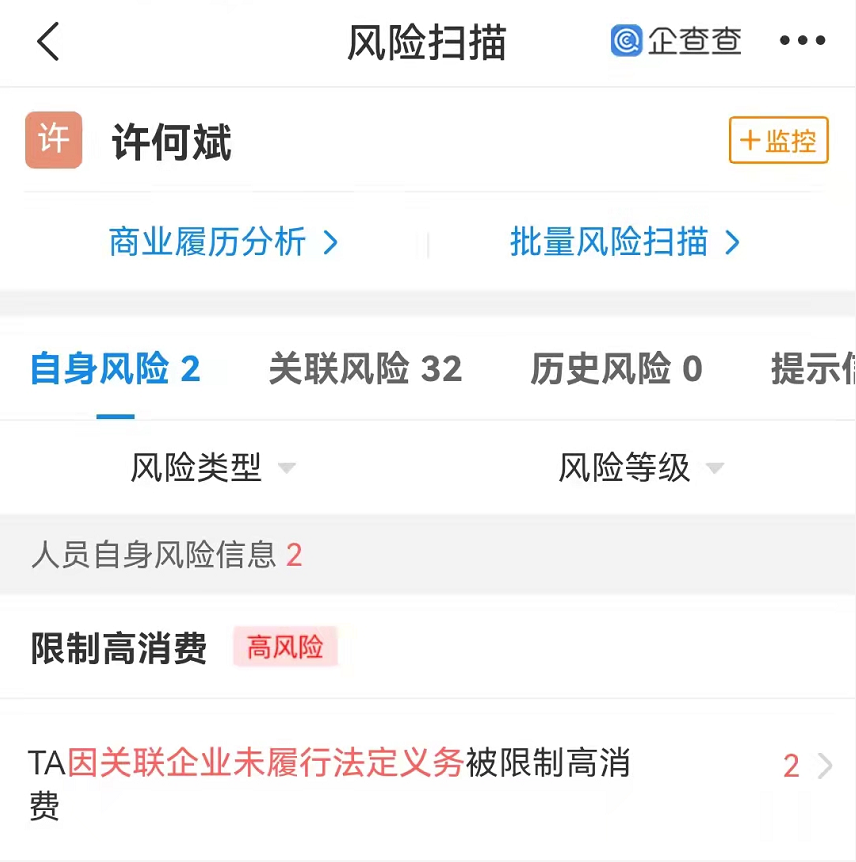Open the three-dot more options menu

[802, 41]
